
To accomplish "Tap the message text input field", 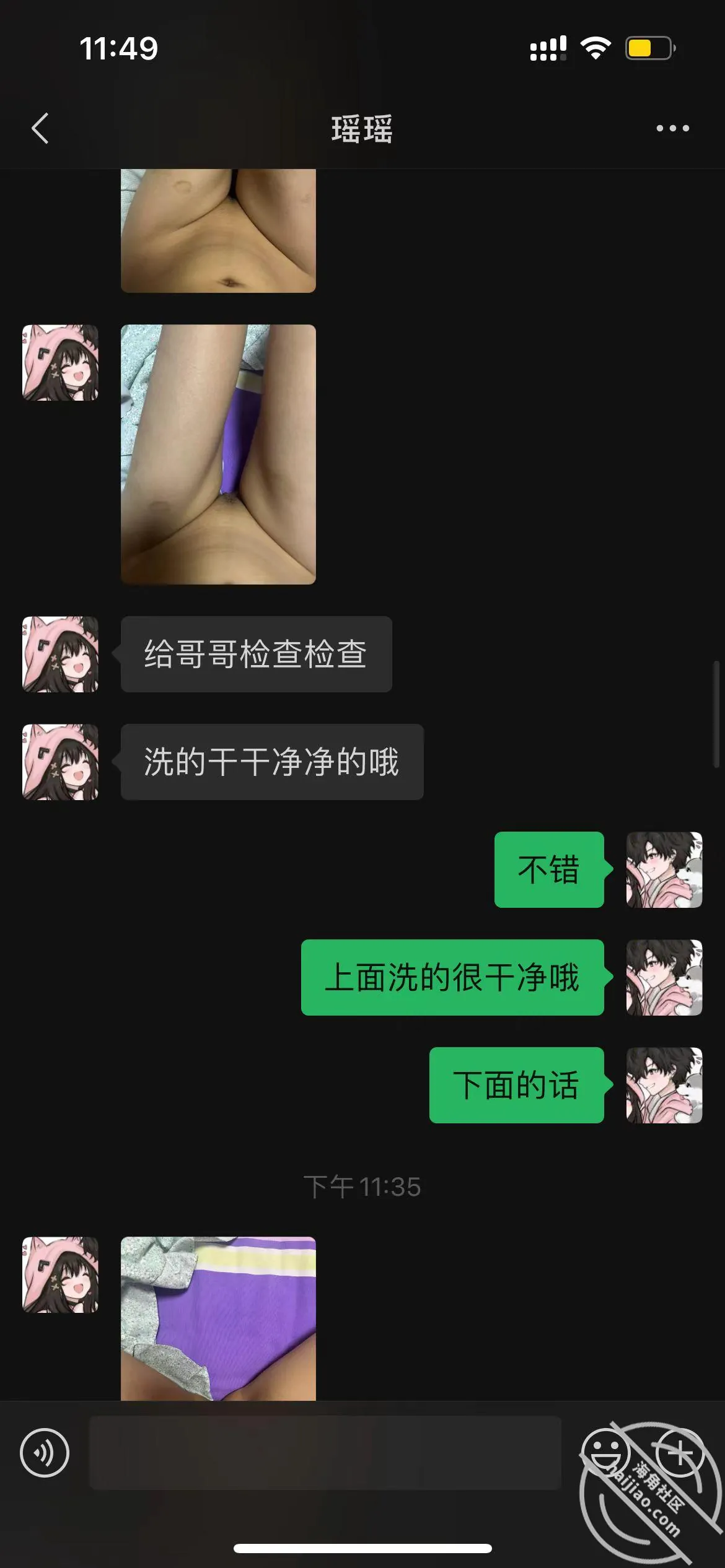I will point(325,1452).
